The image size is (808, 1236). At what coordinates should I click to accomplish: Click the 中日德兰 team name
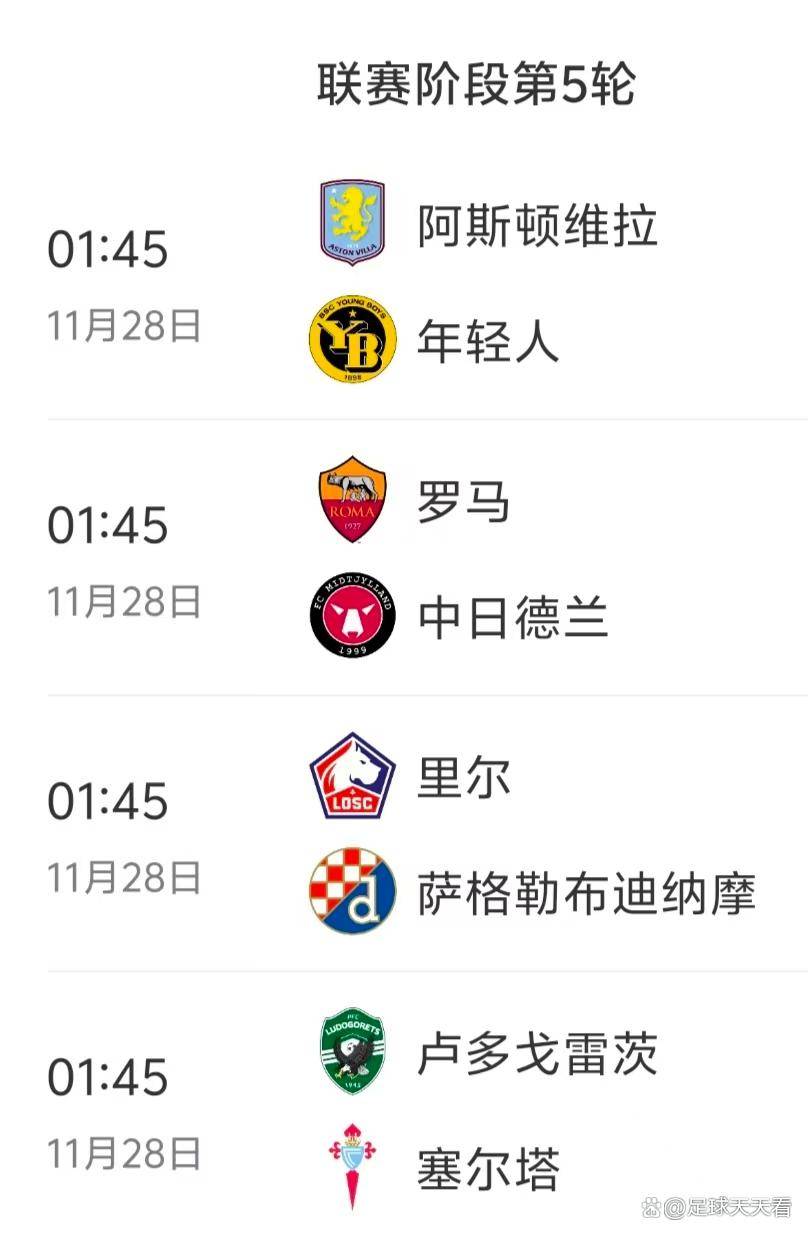click(x=510, y=618)
